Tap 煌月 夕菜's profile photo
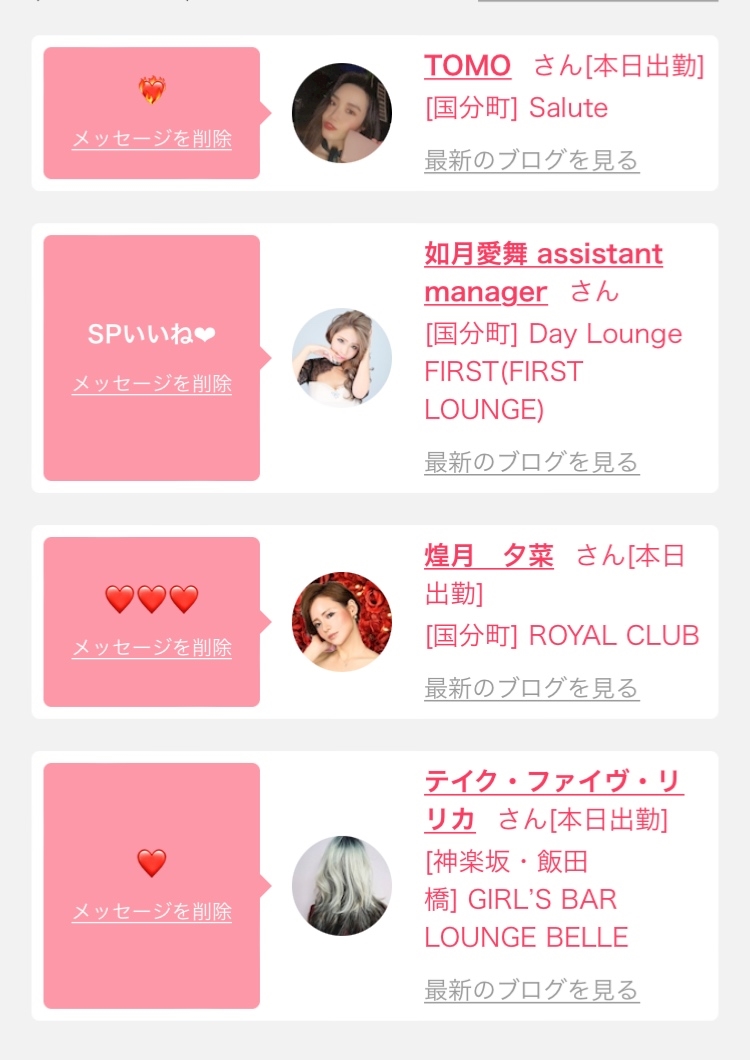The image size is (750, 1060). tap(342, 622)
